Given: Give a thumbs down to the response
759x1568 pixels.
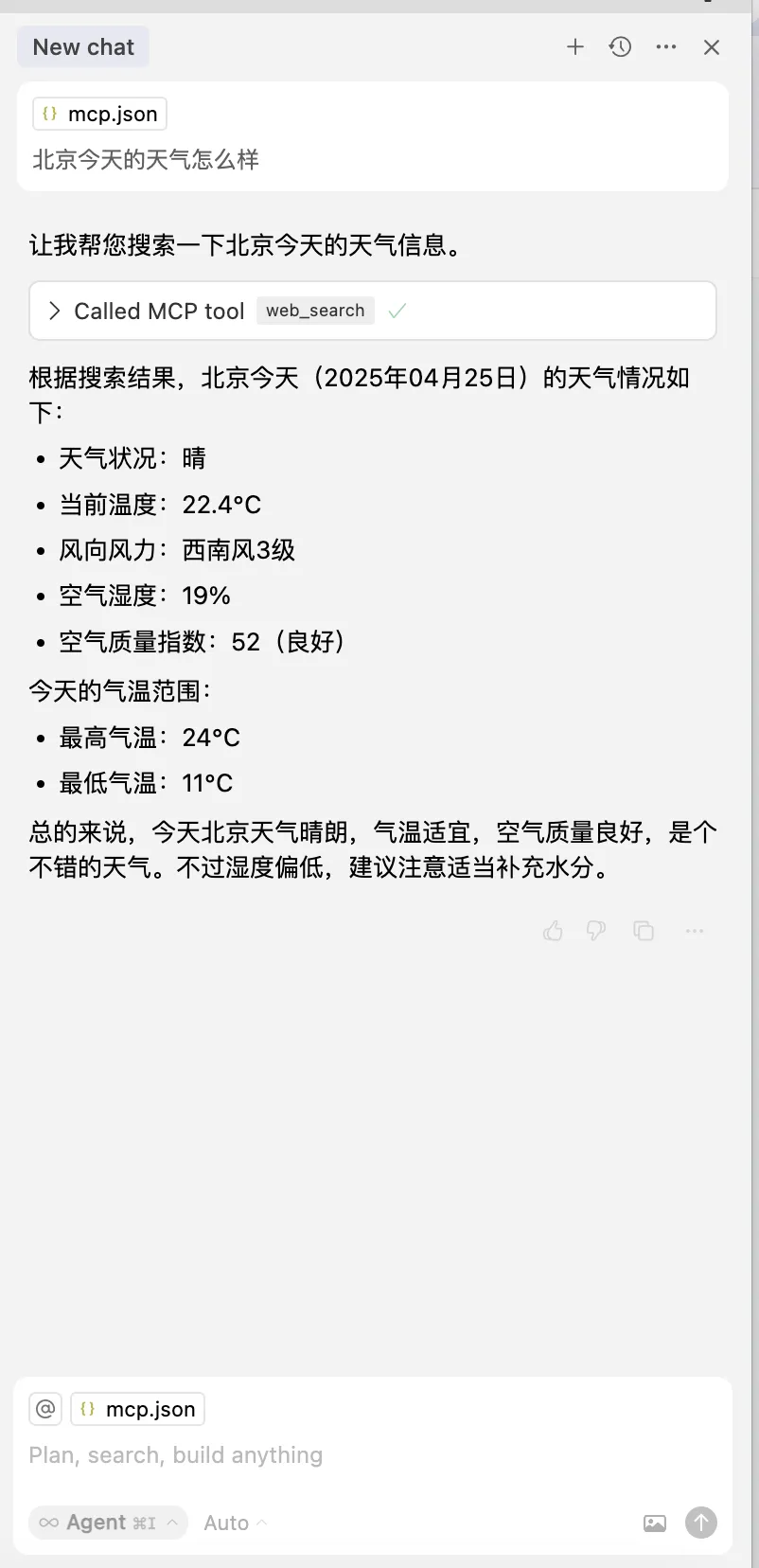Looking at the screenshot, I should [595, 931].
